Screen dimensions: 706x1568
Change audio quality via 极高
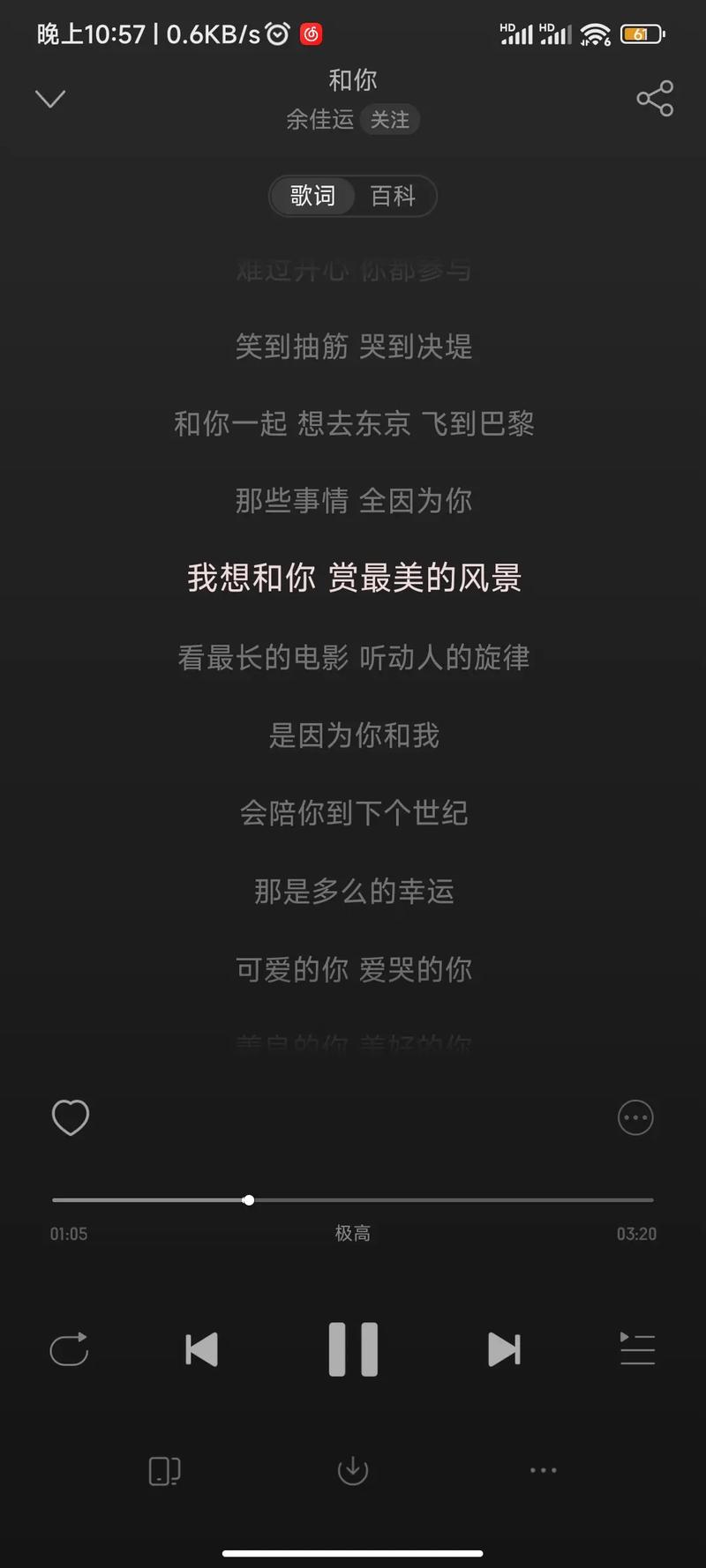(x=353, y=1234)
